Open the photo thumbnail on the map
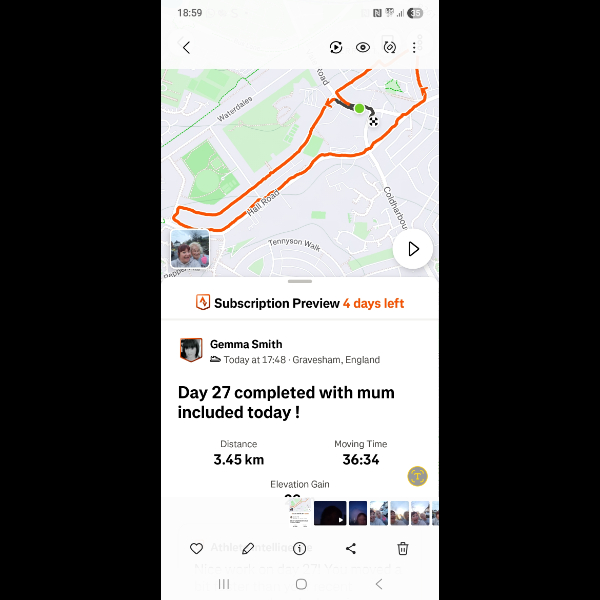Screen dimensions: 600x600 click(190, 249)
